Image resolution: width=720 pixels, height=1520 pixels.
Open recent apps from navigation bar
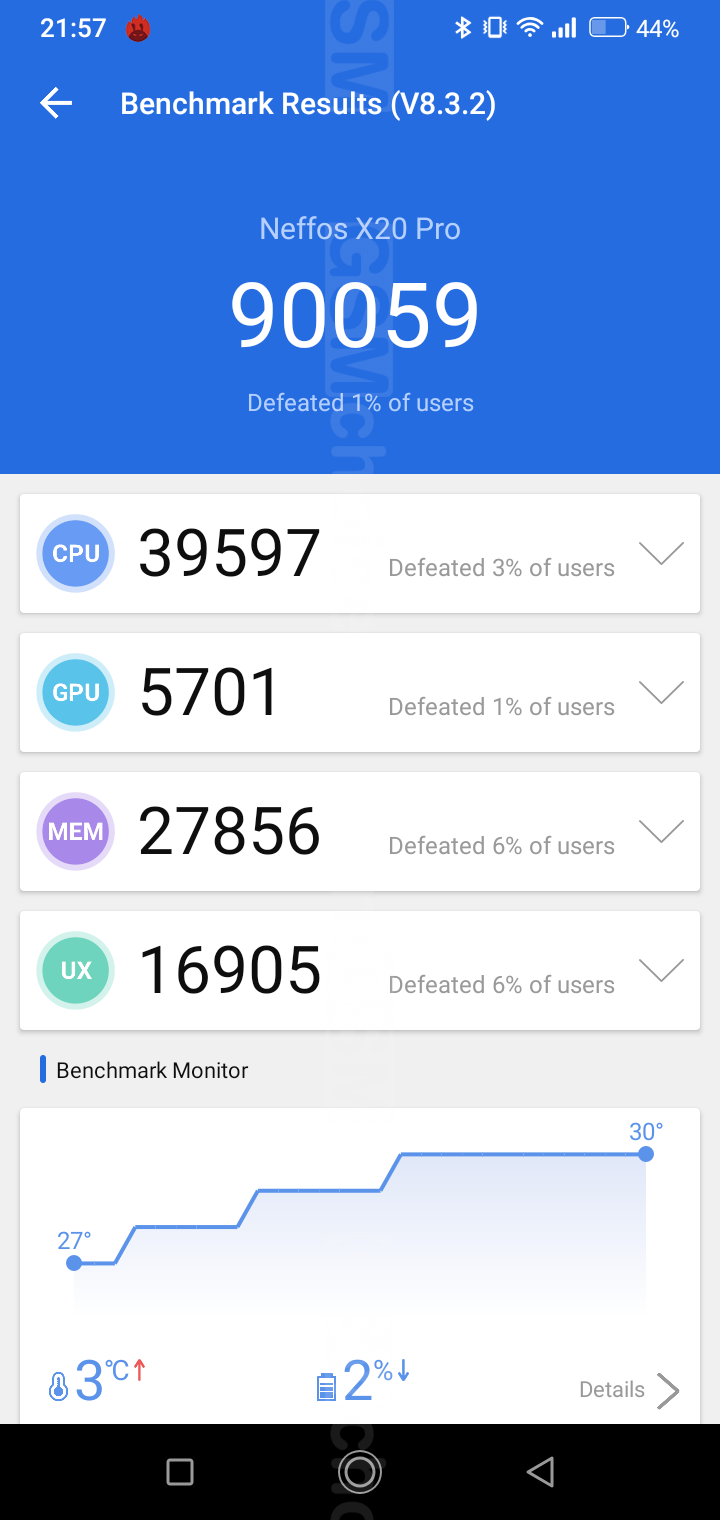[180, 1471]
